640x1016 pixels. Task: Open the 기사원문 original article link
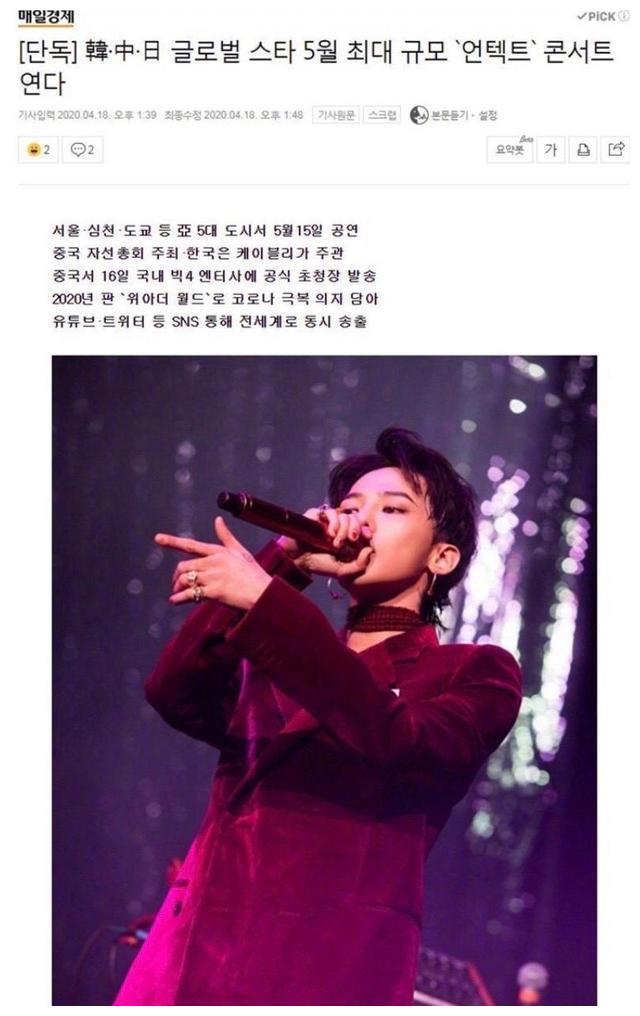click(334, 115)
